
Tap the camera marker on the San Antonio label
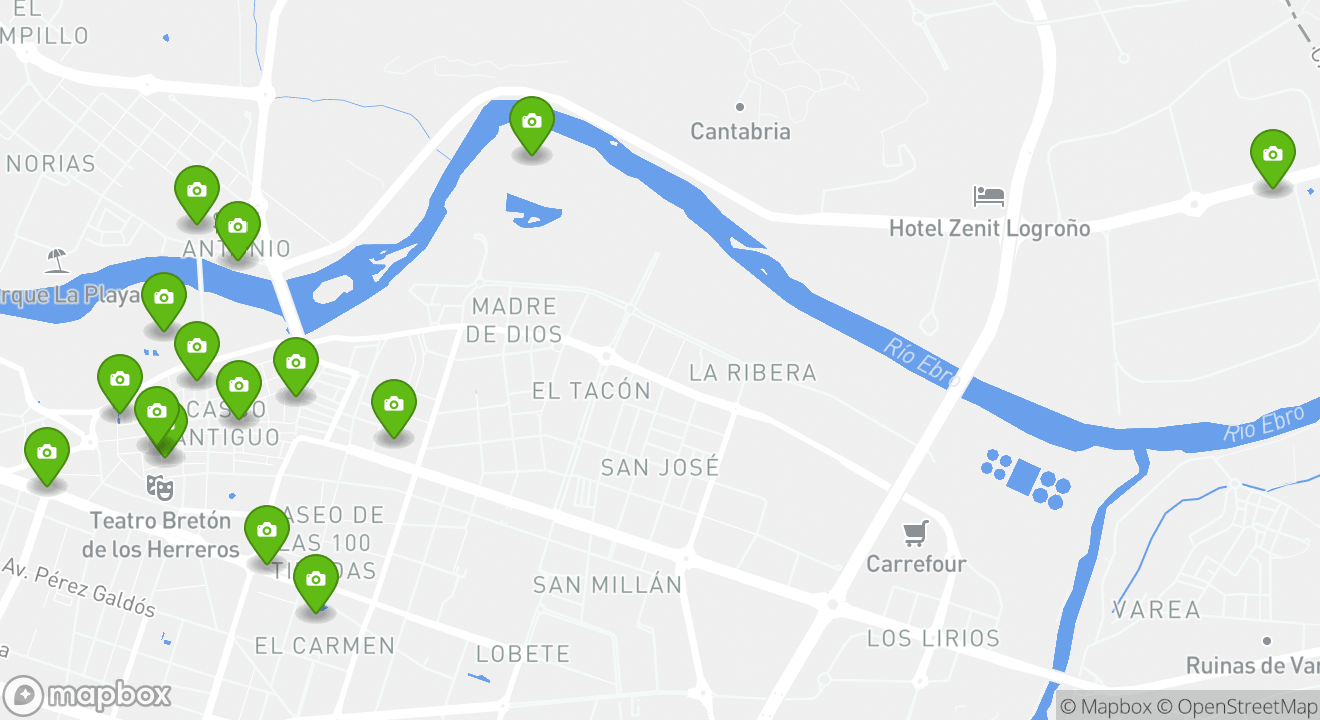(x=238, y=228)
